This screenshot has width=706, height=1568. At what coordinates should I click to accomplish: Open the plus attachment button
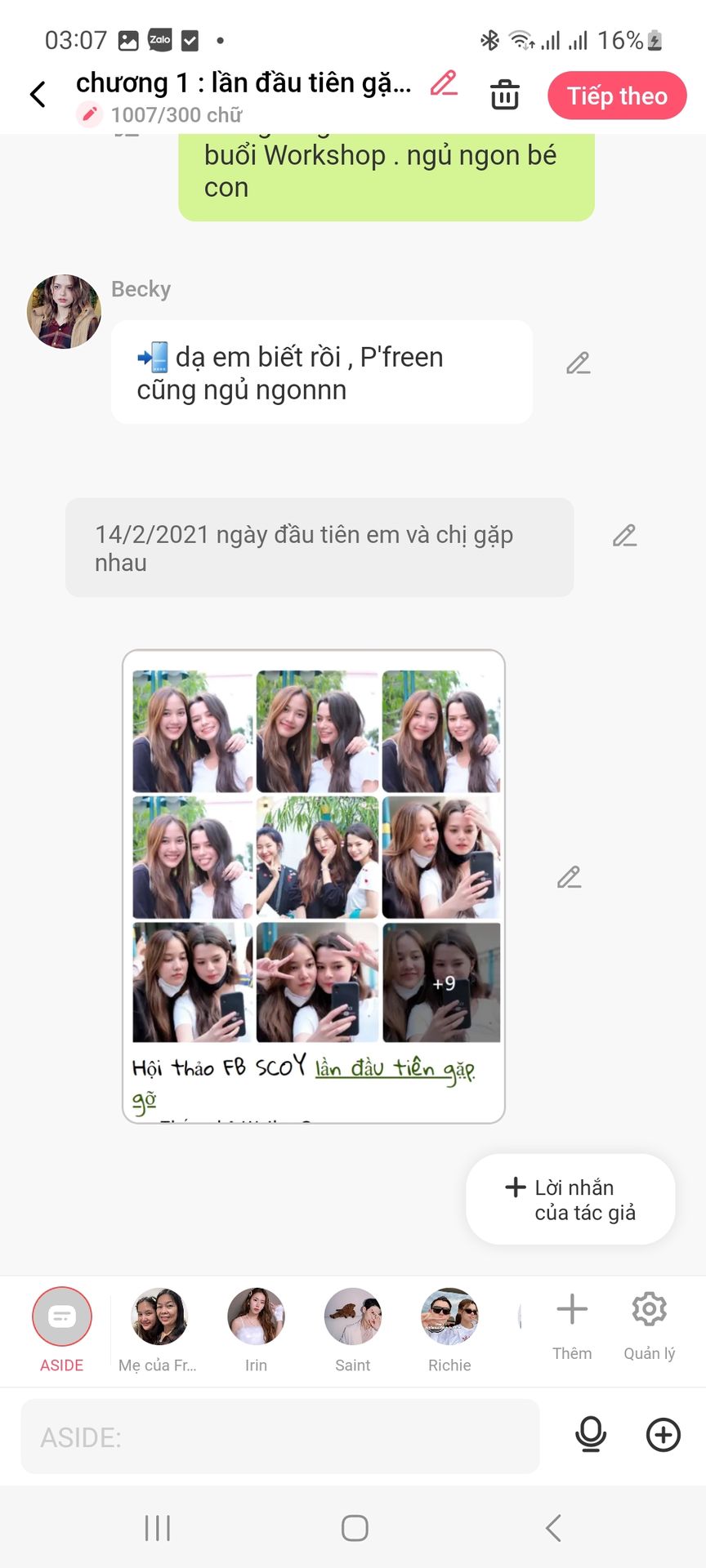tap(664, 1435)
